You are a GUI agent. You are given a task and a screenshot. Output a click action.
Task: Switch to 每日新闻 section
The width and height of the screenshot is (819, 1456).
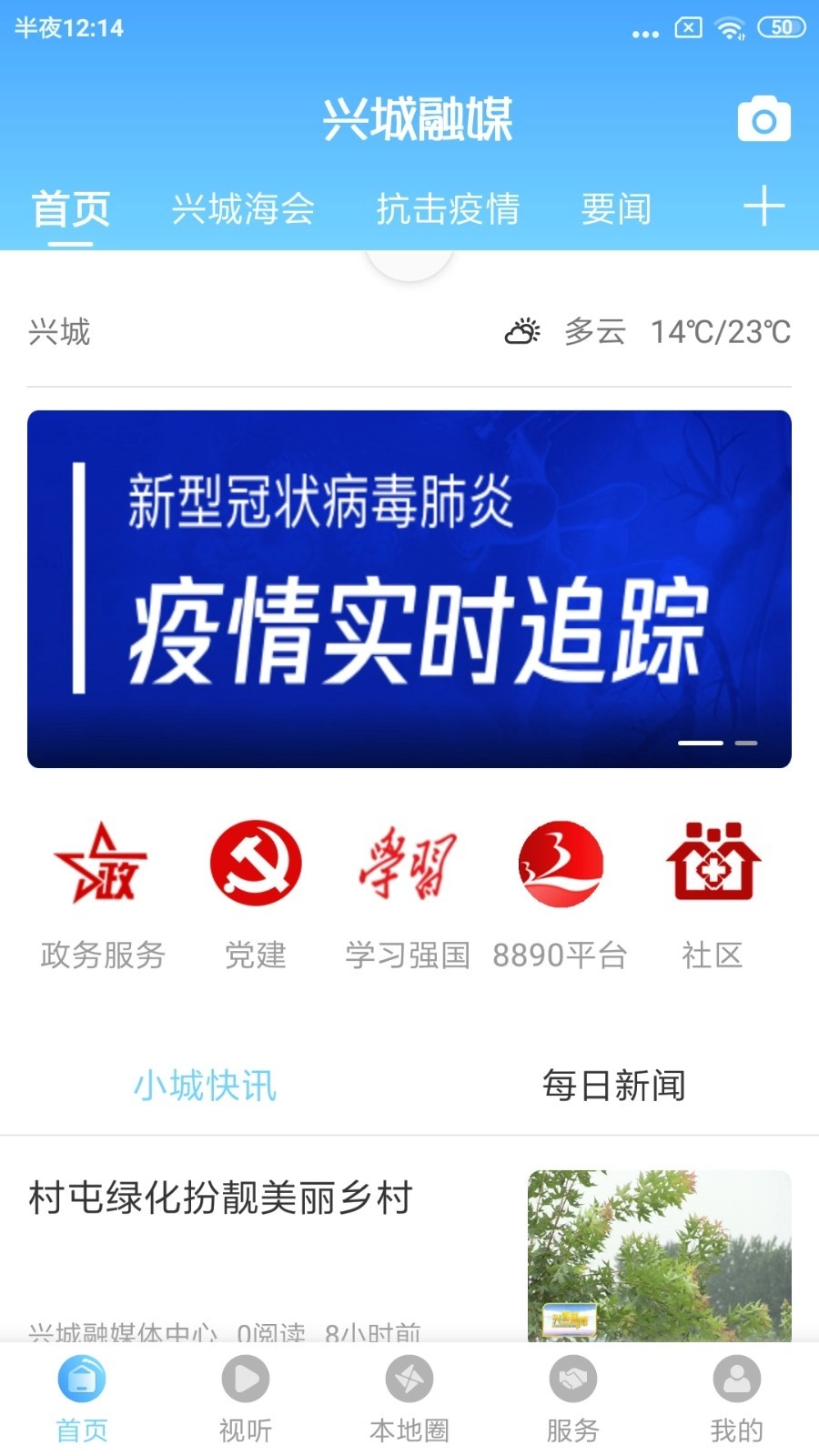(613, 1086)
